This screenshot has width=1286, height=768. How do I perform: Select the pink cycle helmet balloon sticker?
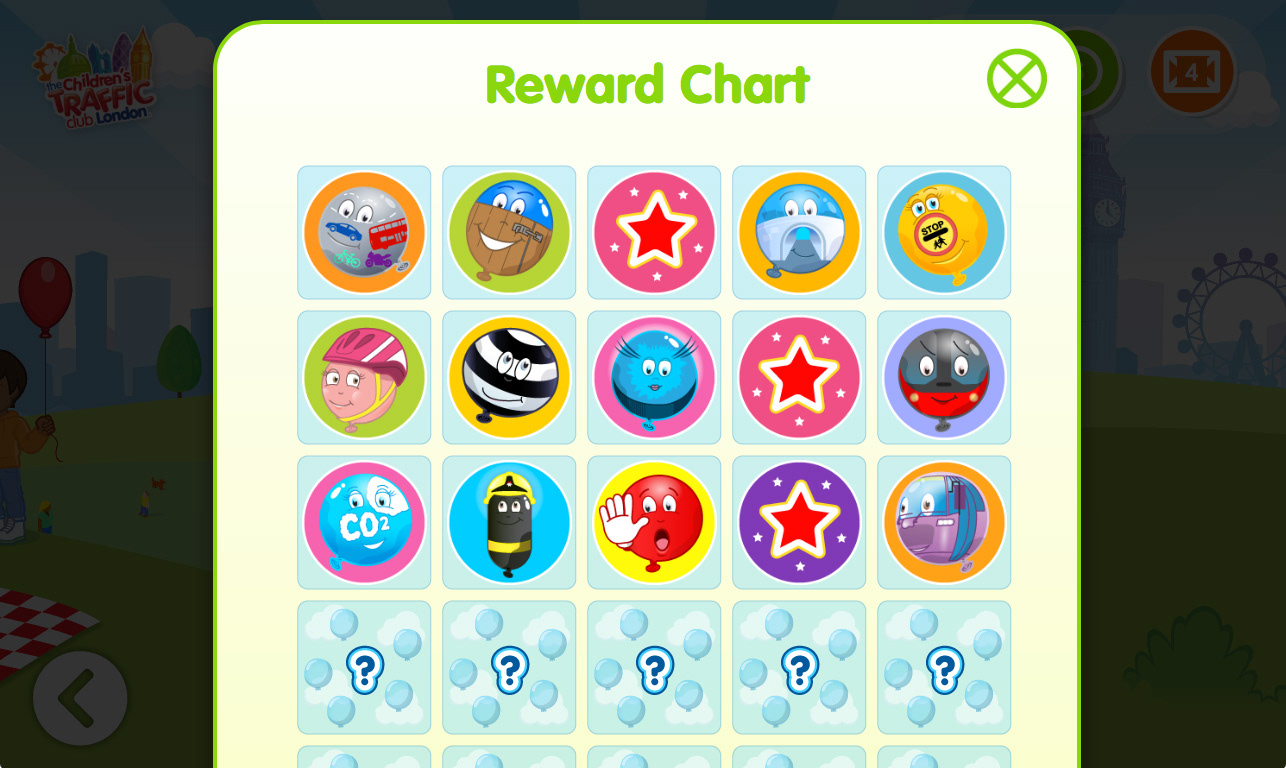click(x=364, y=377)
